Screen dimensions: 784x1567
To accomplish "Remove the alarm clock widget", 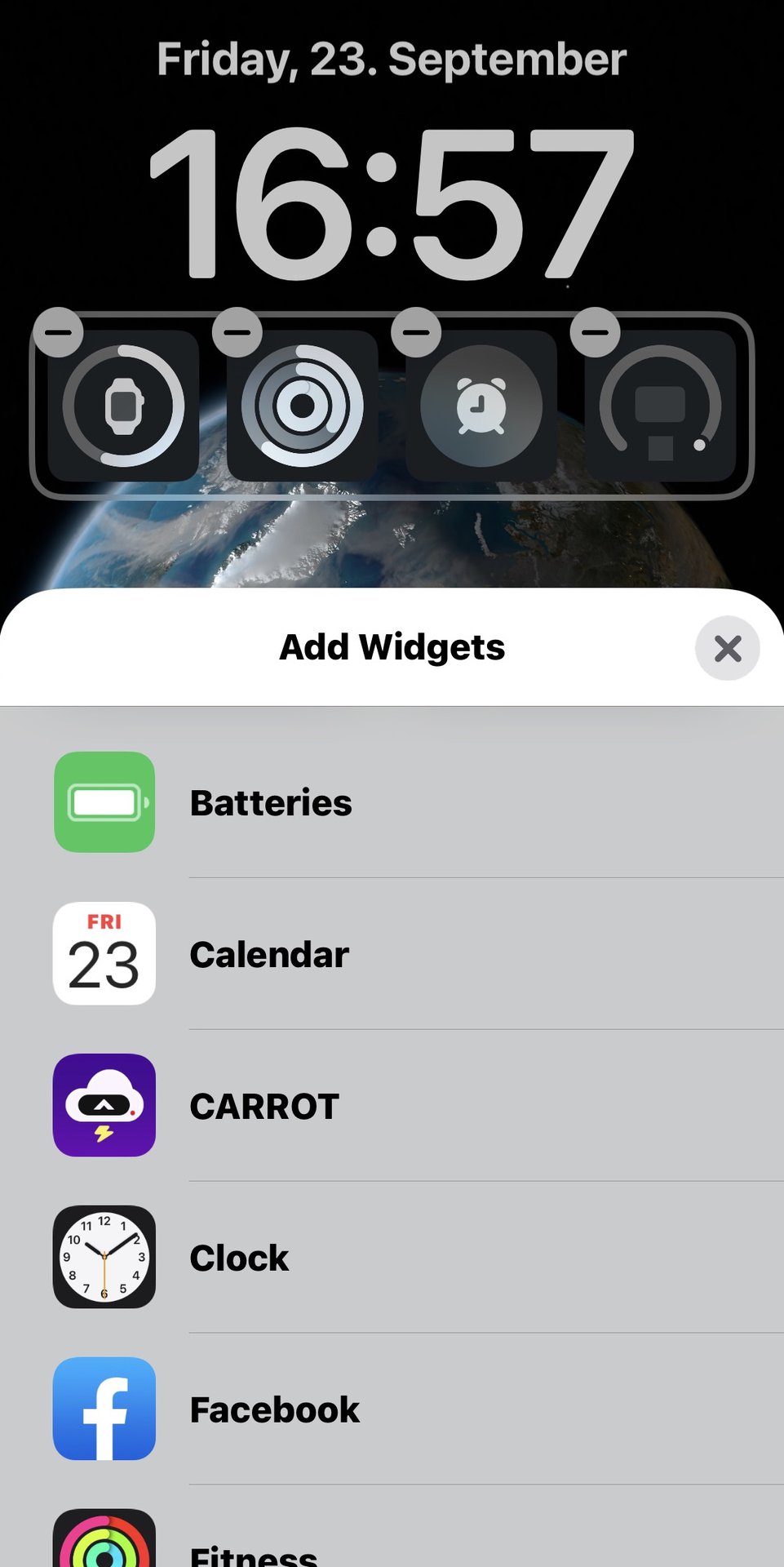I will click(416, 332).
